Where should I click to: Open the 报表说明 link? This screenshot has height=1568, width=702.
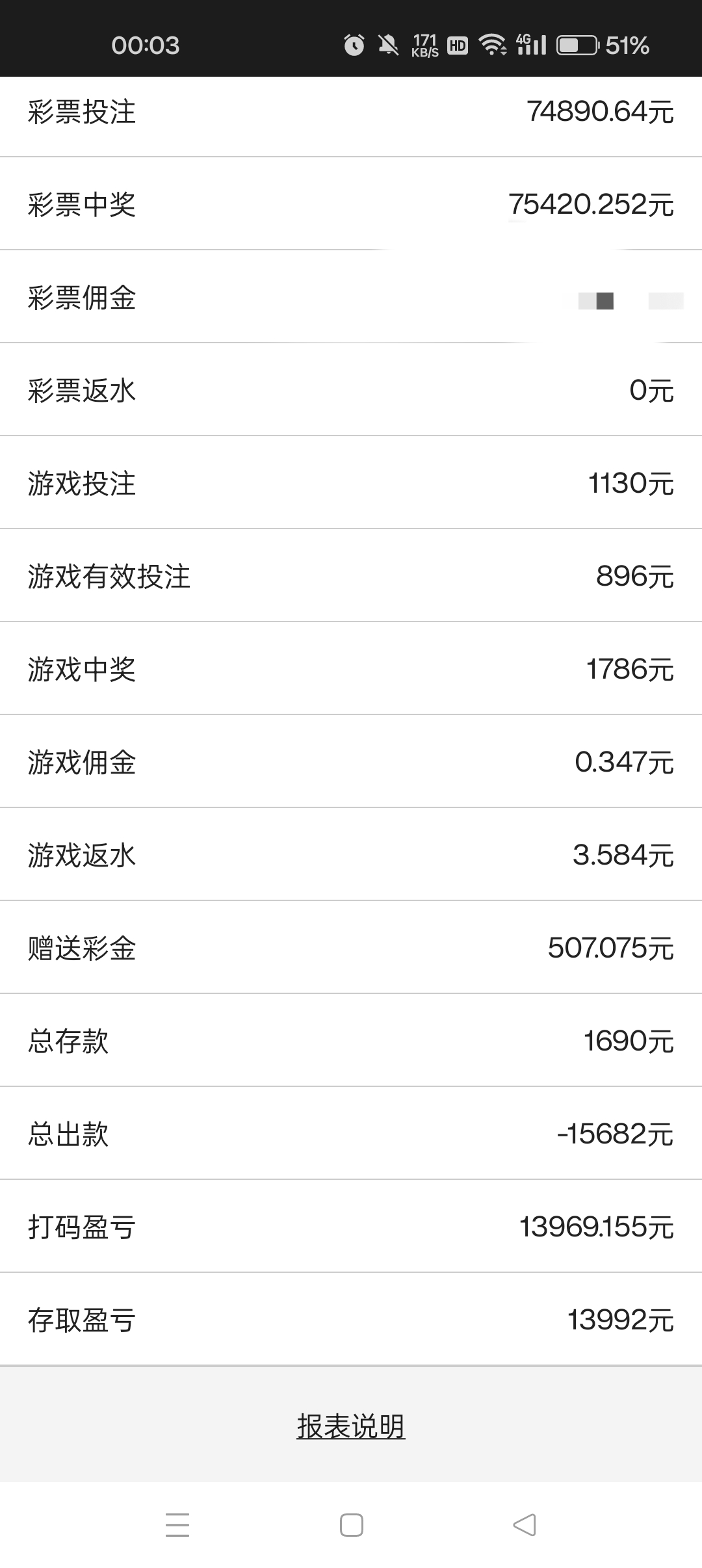[351, 1426]
